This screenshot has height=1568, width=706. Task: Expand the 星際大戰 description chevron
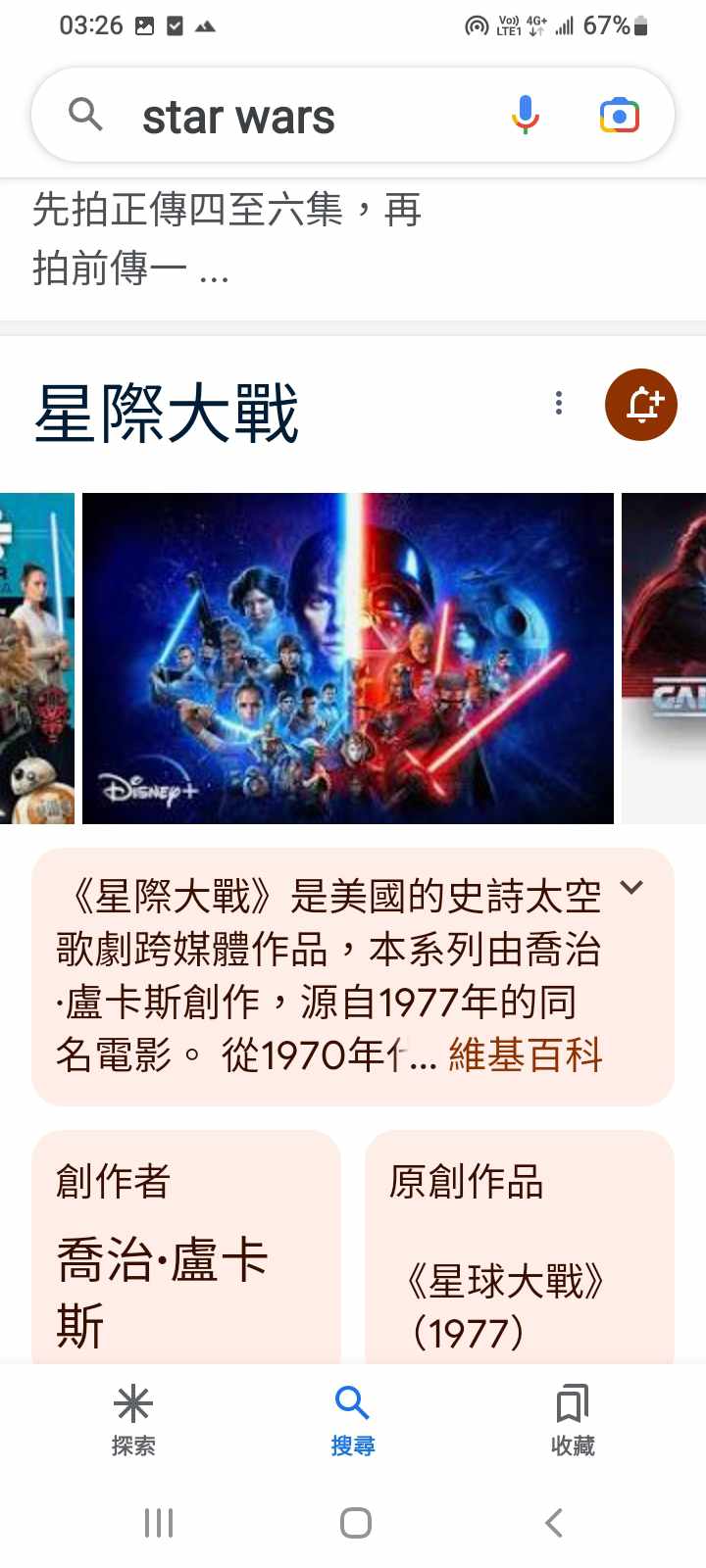(632, 888)
